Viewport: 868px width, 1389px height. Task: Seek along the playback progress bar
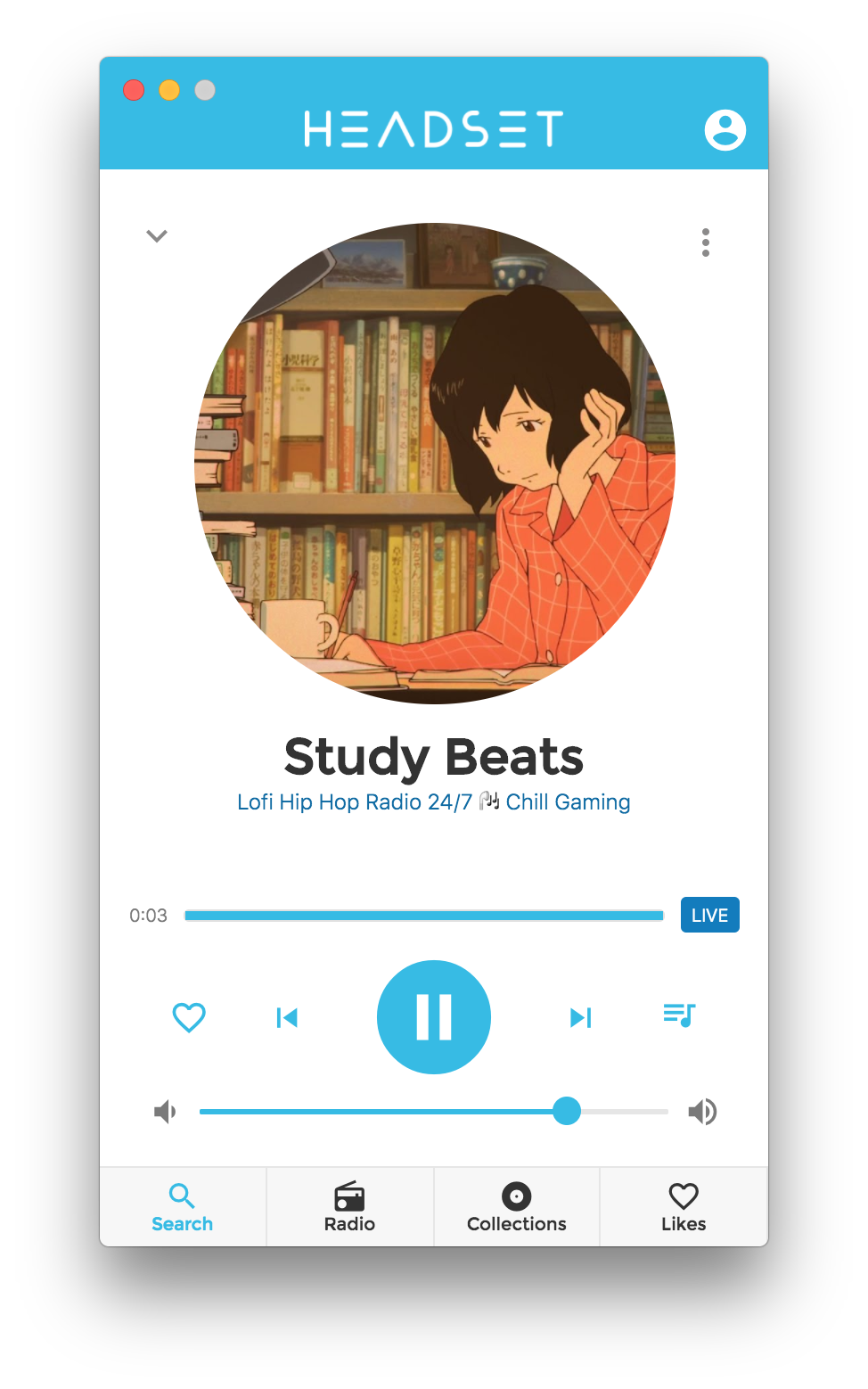pyautogui.click(x=424, y=916)
